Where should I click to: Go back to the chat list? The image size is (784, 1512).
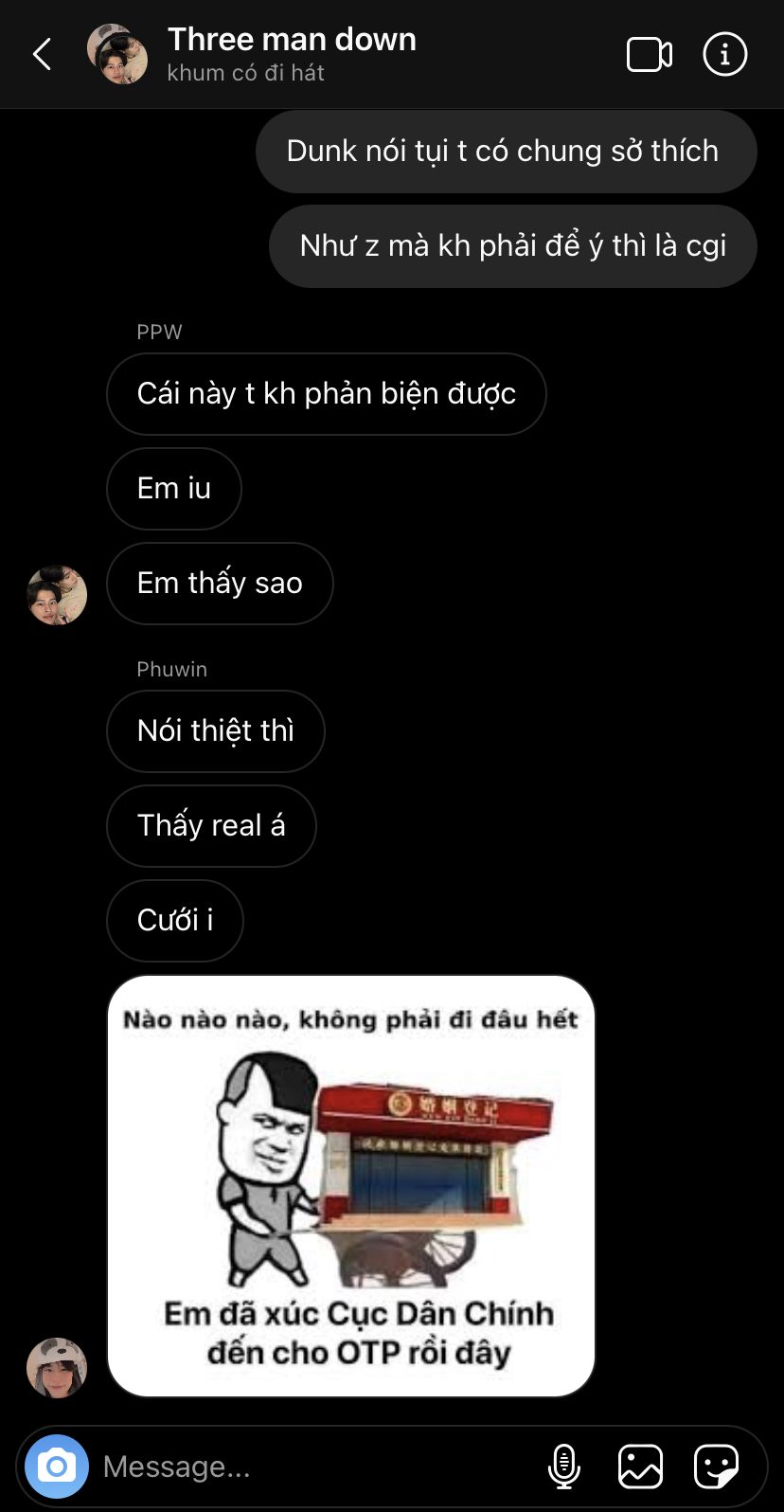tap(43, 54)
